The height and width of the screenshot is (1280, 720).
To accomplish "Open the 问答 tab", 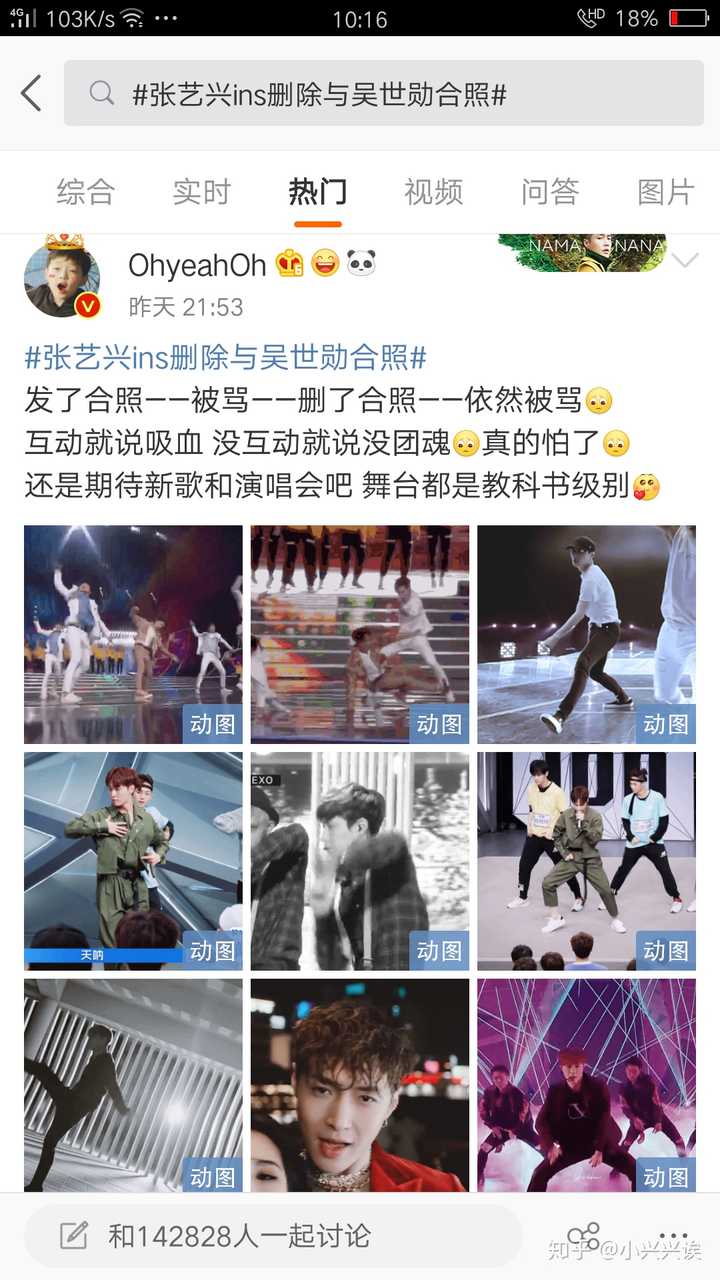I will pos(550,191).
